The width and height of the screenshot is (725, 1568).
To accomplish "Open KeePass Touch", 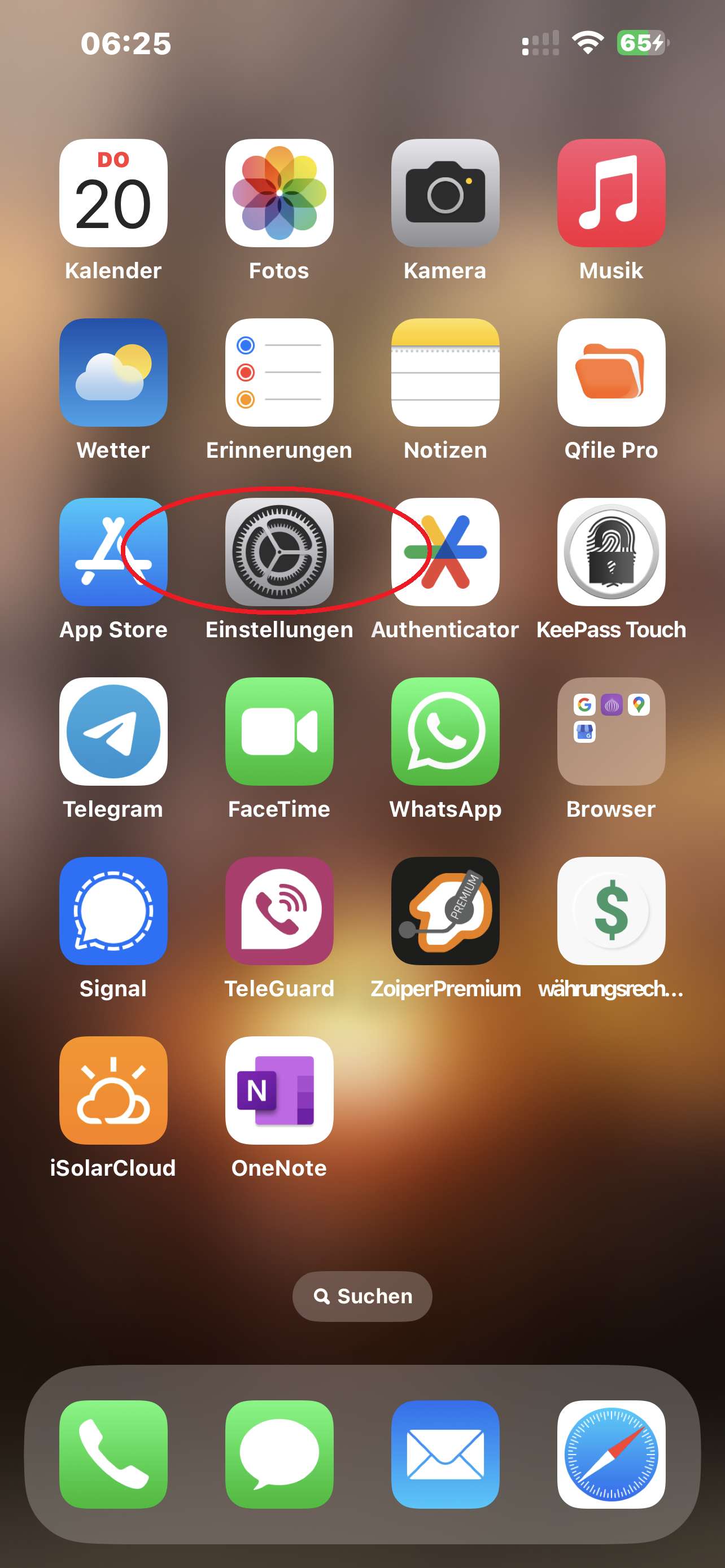I will point(610,551).
